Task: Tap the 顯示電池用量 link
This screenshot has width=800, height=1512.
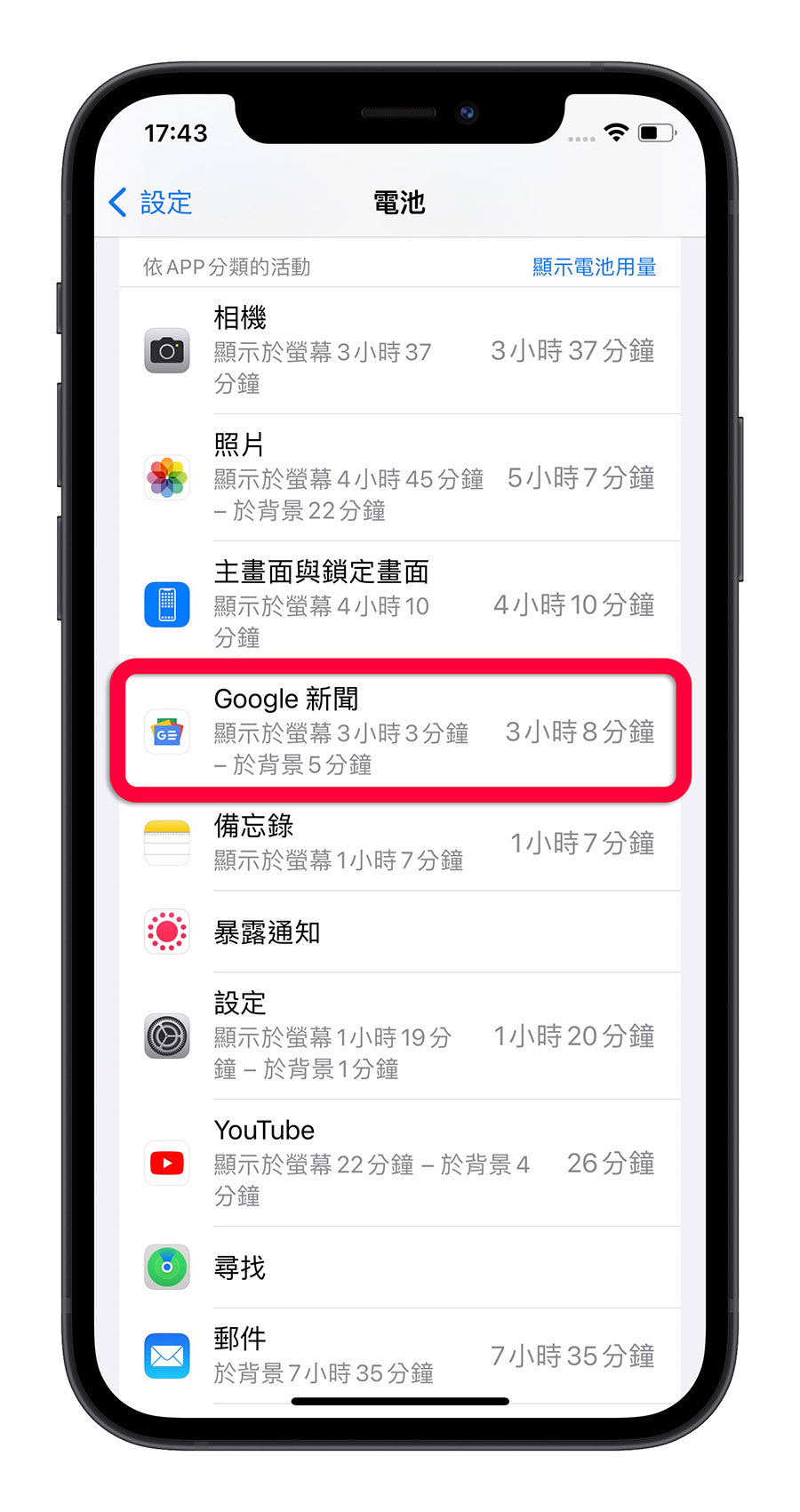Action: [x=594, y=267]
